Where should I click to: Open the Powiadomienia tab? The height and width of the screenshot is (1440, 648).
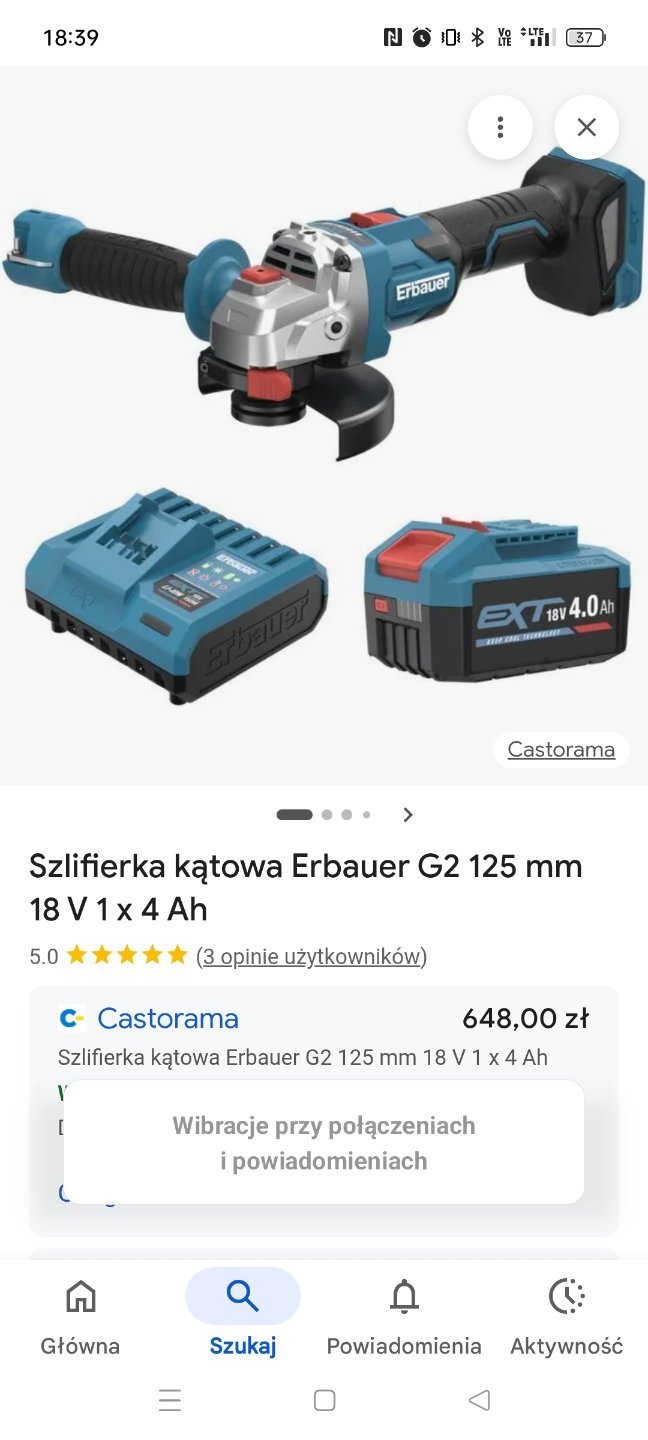pos(404,1318)
